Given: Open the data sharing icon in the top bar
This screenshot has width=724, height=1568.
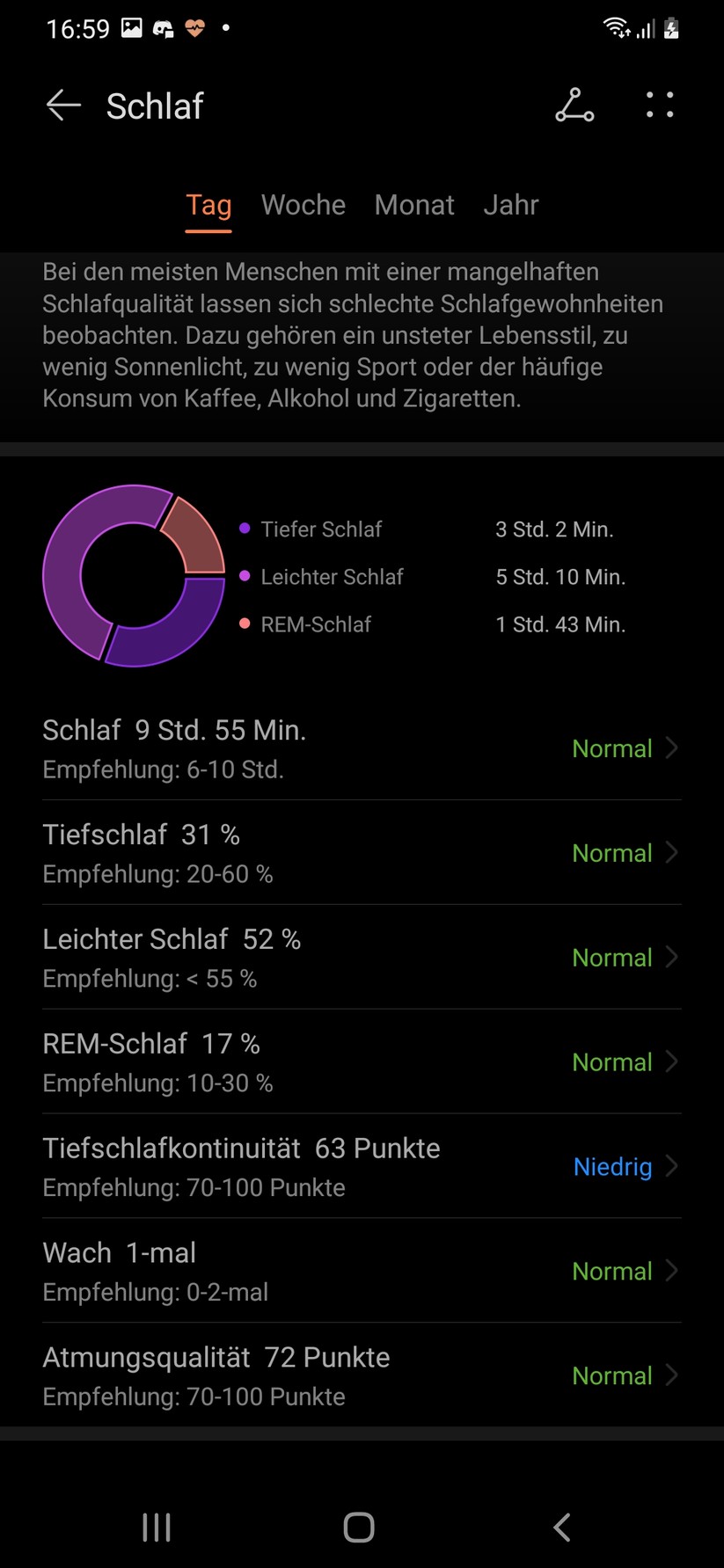Looking at the screenshot, I should point(575,105).
